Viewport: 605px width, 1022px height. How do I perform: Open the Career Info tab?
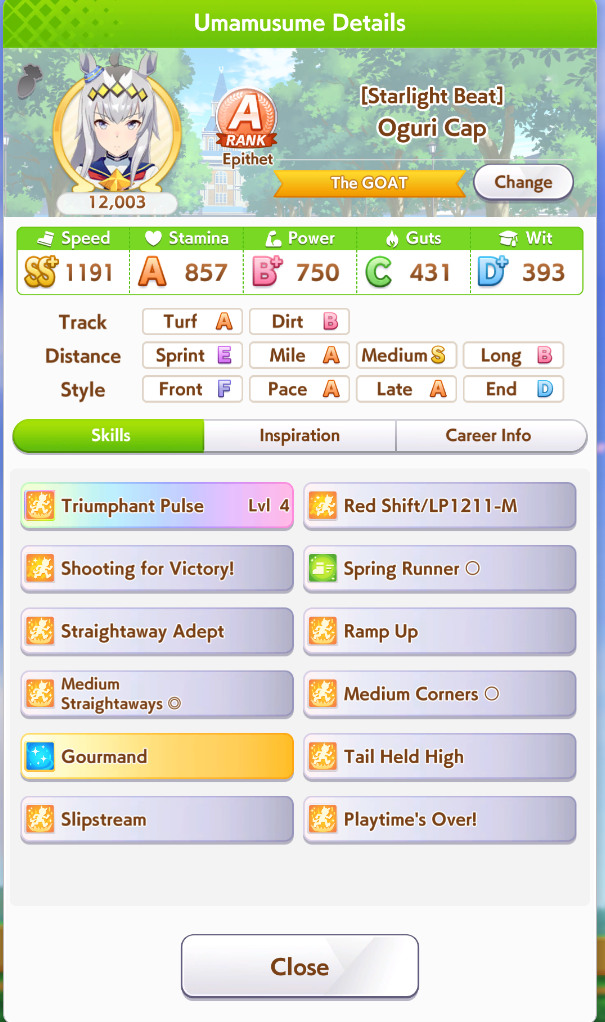click(x=488, y=436)
